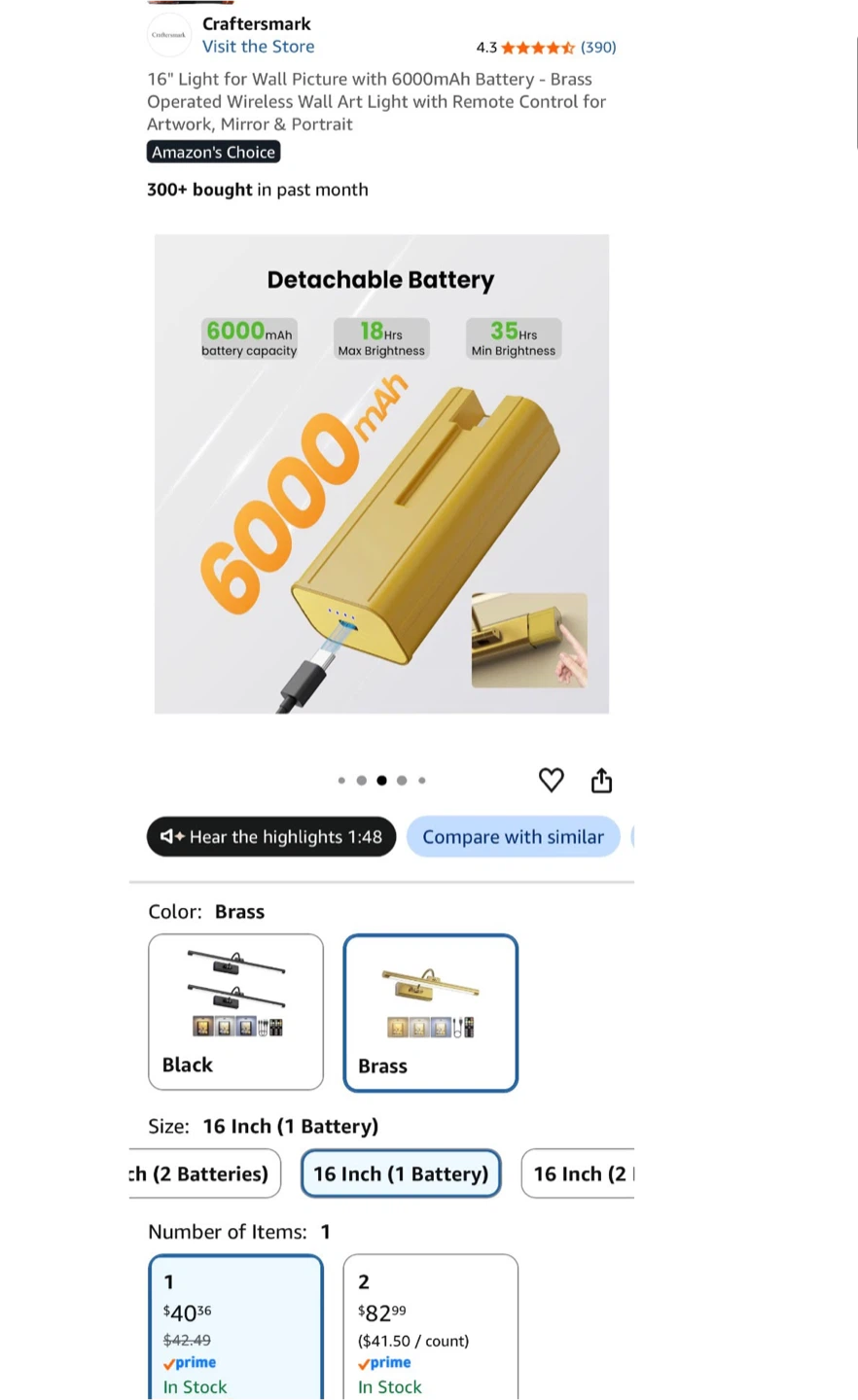Choose 2 items for $82.99
This screenshot has height=1400, width=858.
point(431,1327)
